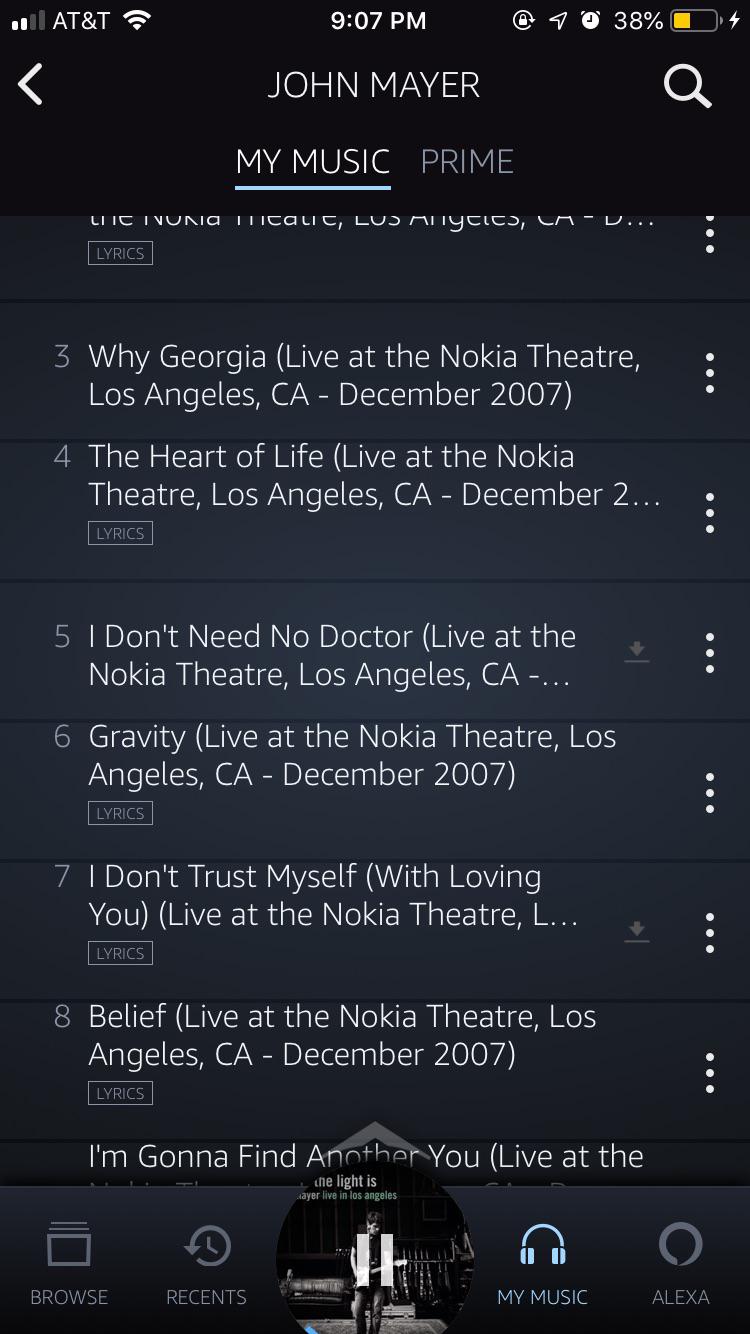
Task: View lyrics for 'Gravity'
Action: coord(120,813)
